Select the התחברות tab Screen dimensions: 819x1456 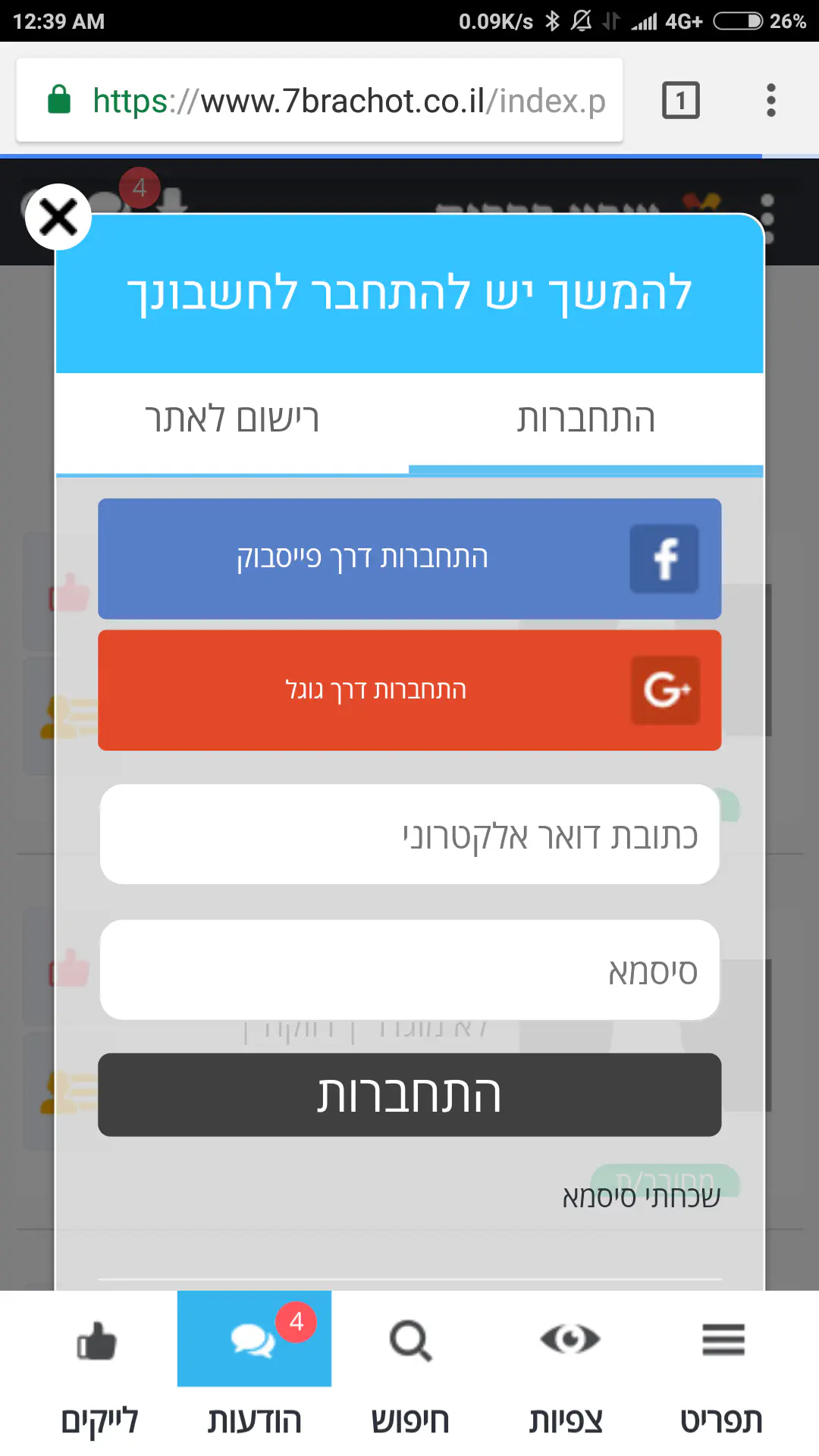585,419
